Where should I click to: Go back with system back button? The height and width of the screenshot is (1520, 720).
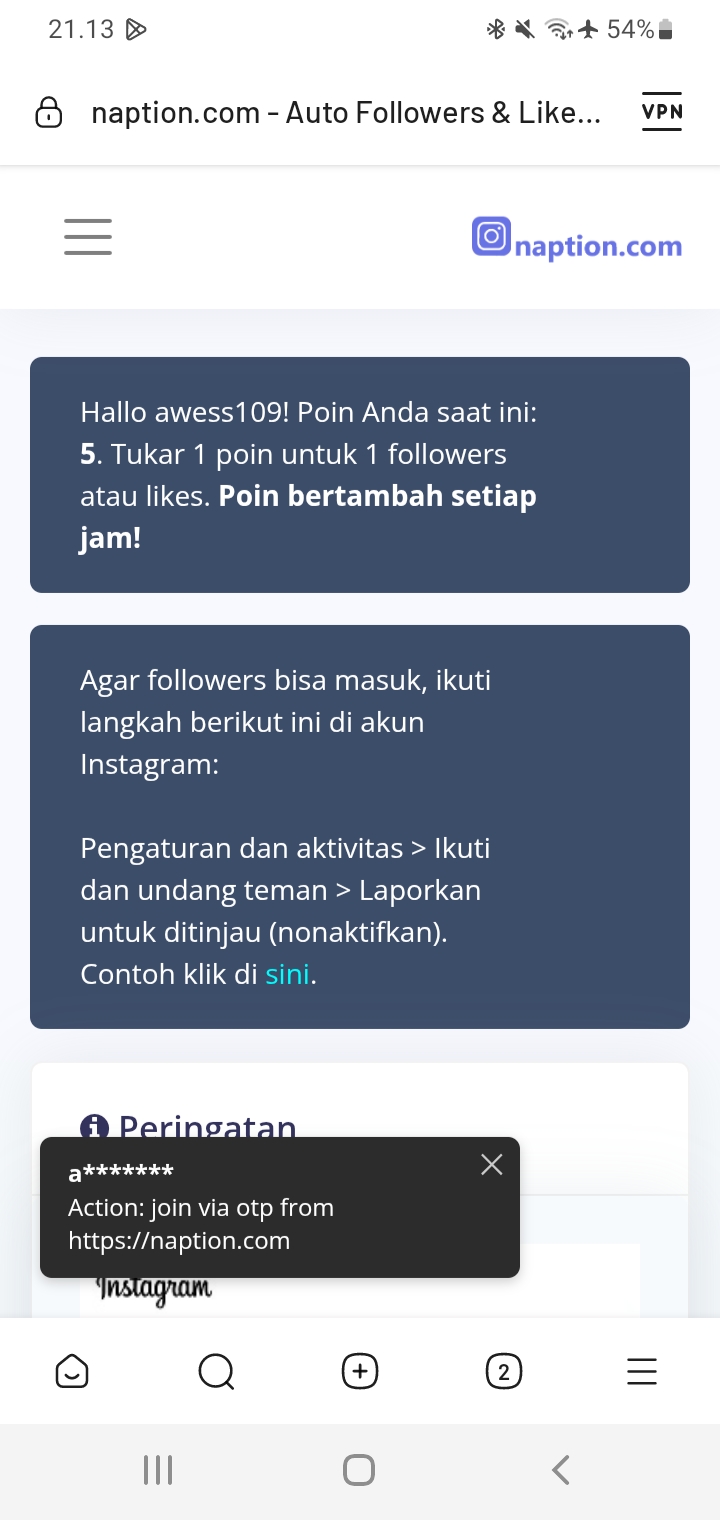click(x=561, y=1469)
